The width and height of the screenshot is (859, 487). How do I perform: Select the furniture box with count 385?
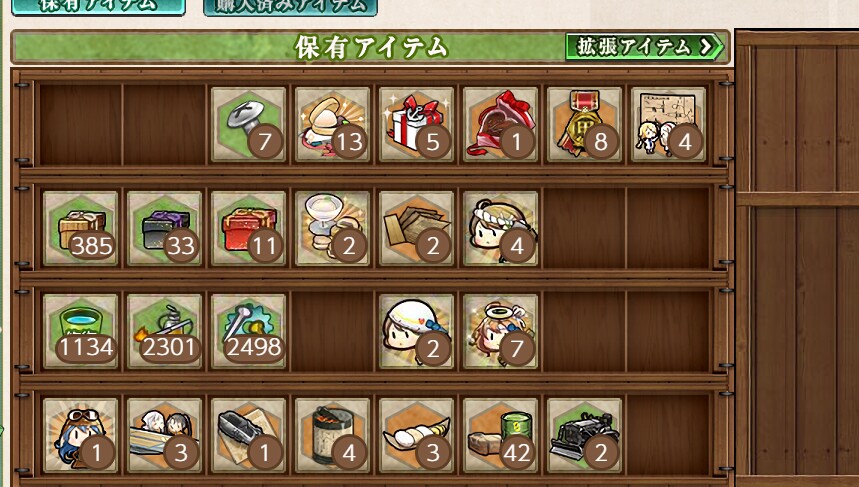pyautogui.click(x=81, y=229)
